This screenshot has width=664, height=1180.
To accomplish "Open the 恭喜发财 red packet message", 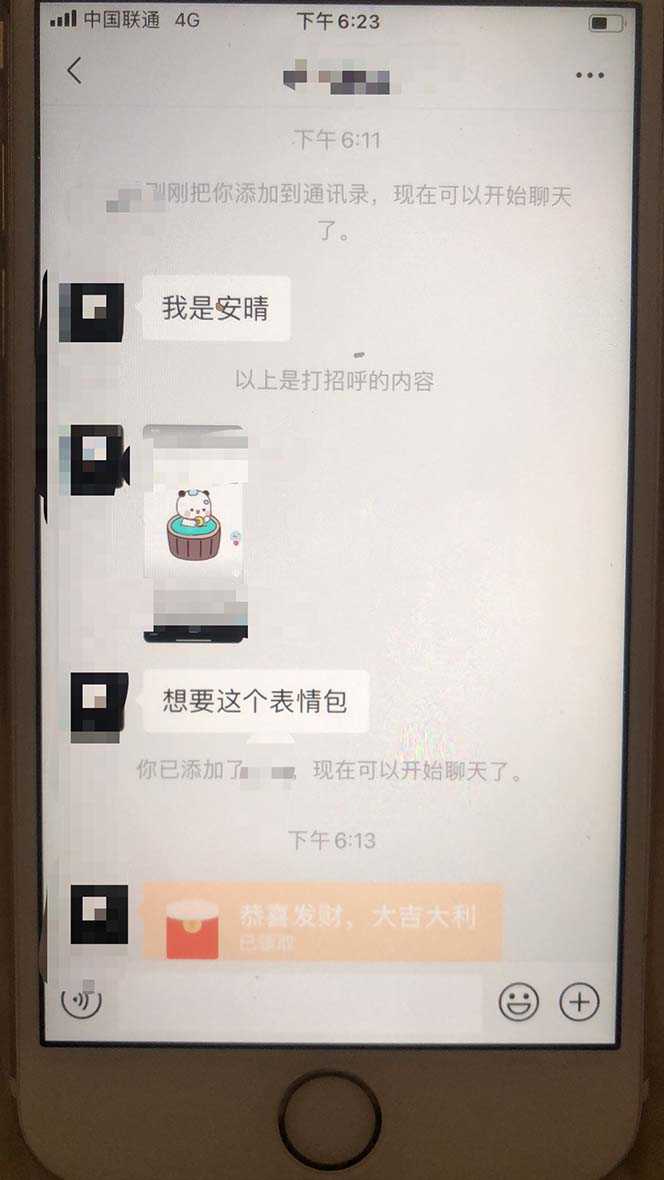I will tap(321, 922).
